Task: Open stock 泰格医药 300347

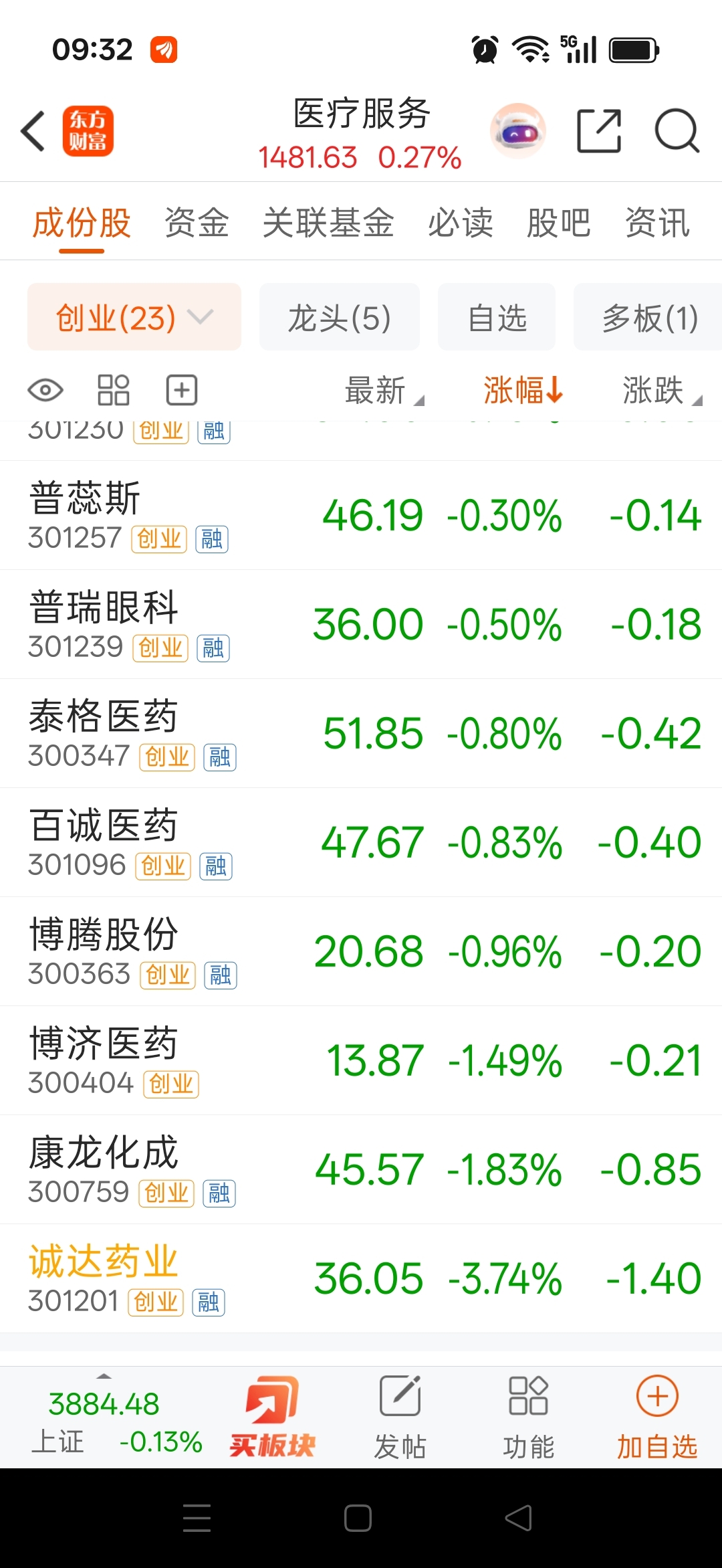Action: point(361,734)
